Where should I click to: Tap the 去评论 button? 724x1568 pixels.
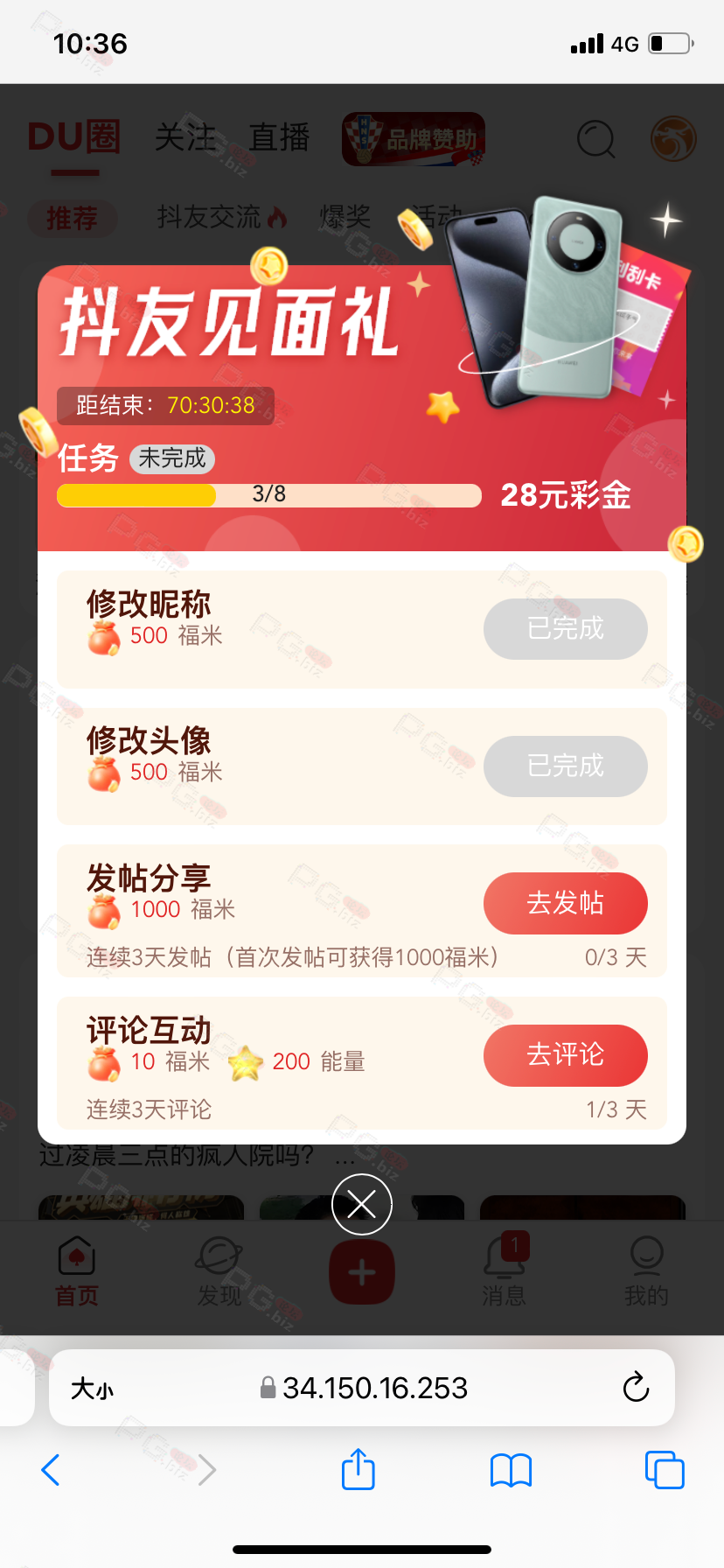pyautogui.click(x=566, y=1055)
